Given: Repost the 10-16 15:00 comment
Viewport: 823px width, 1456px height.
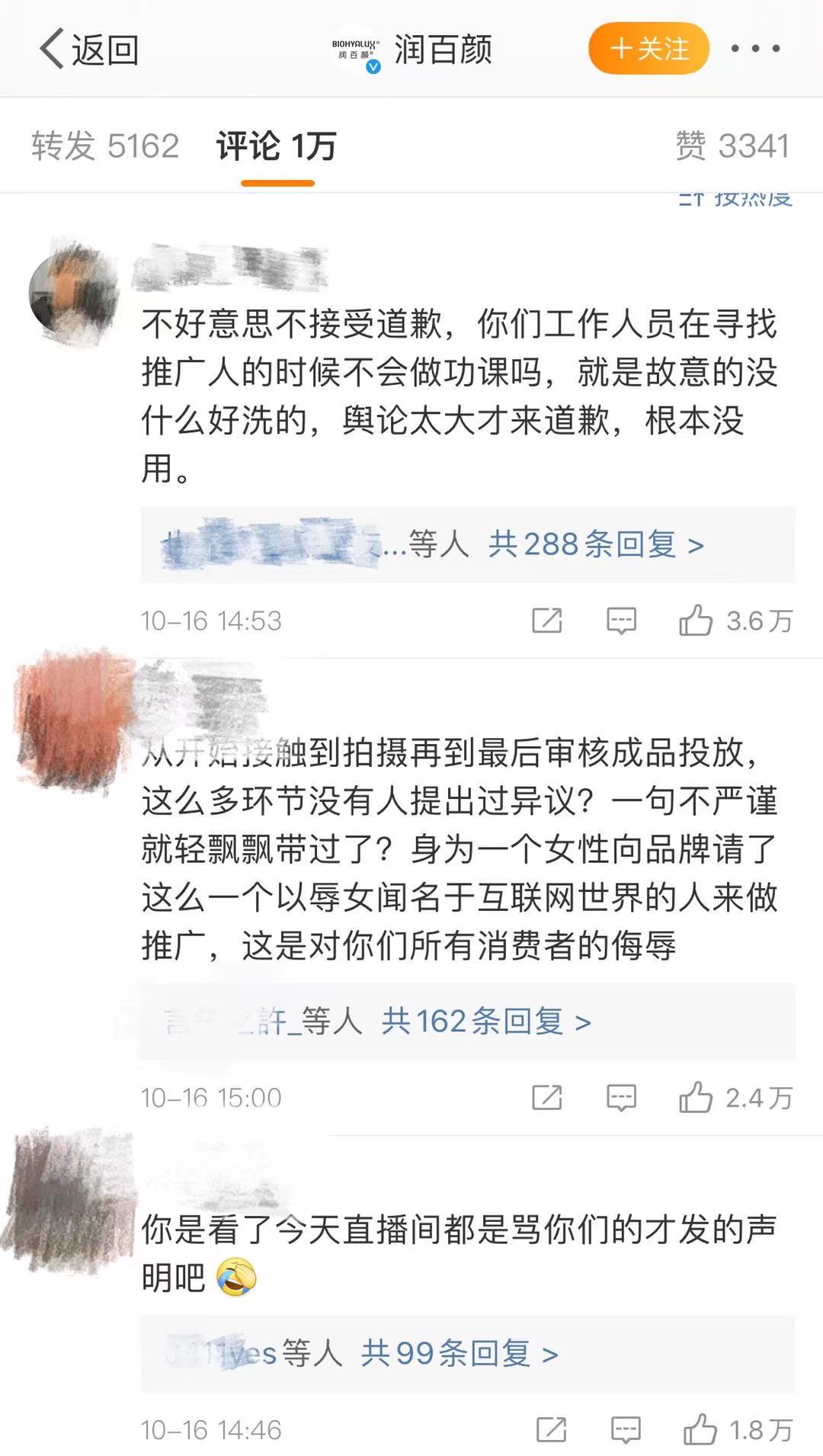Looking at the screenshot, I should coord(547,1098).
